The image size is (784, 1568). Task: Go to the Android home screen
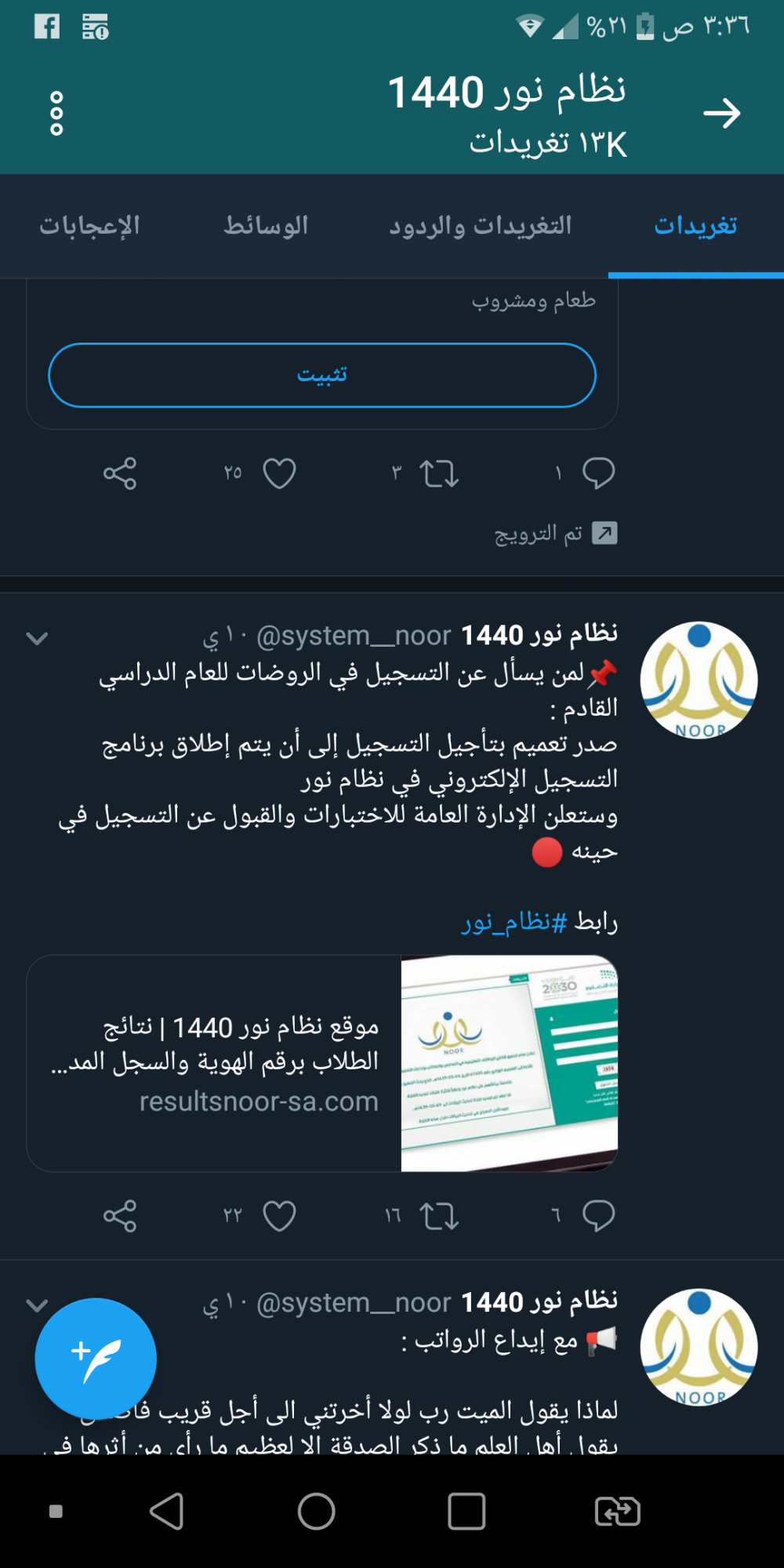point(317,1511)
